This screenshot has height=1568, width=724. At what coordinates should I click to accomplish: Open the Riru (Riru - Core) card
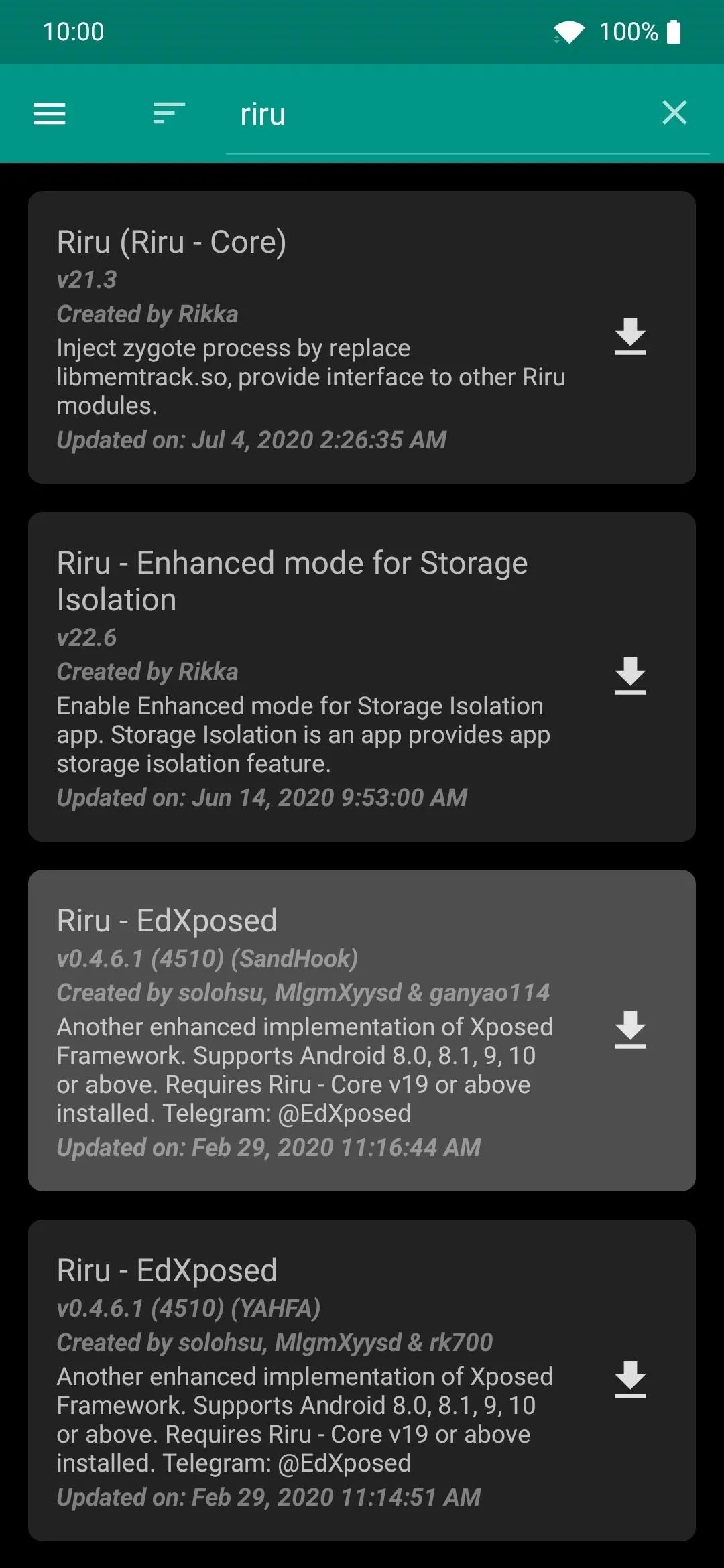click(x=362, y=337)
